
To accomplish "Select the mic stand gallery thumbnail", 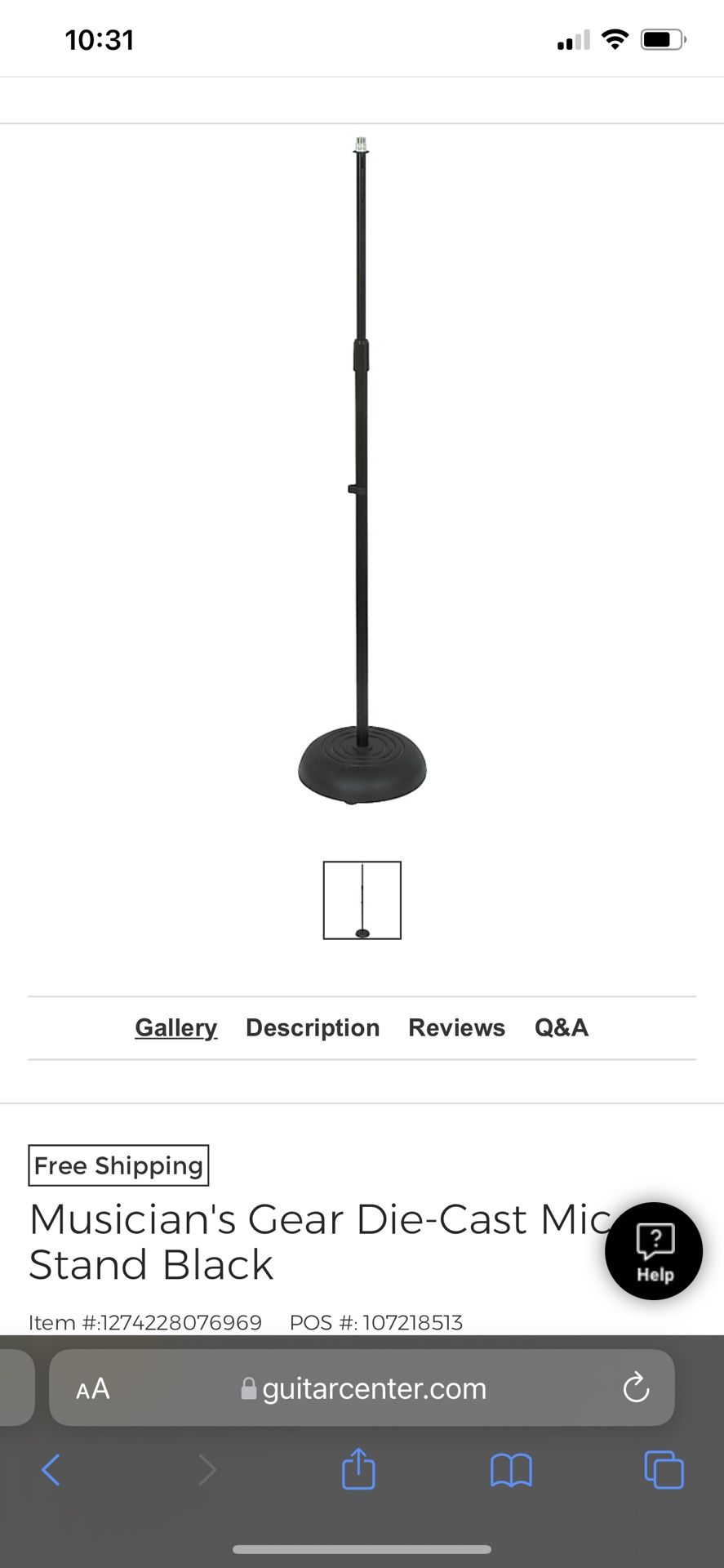I will 362,900.
